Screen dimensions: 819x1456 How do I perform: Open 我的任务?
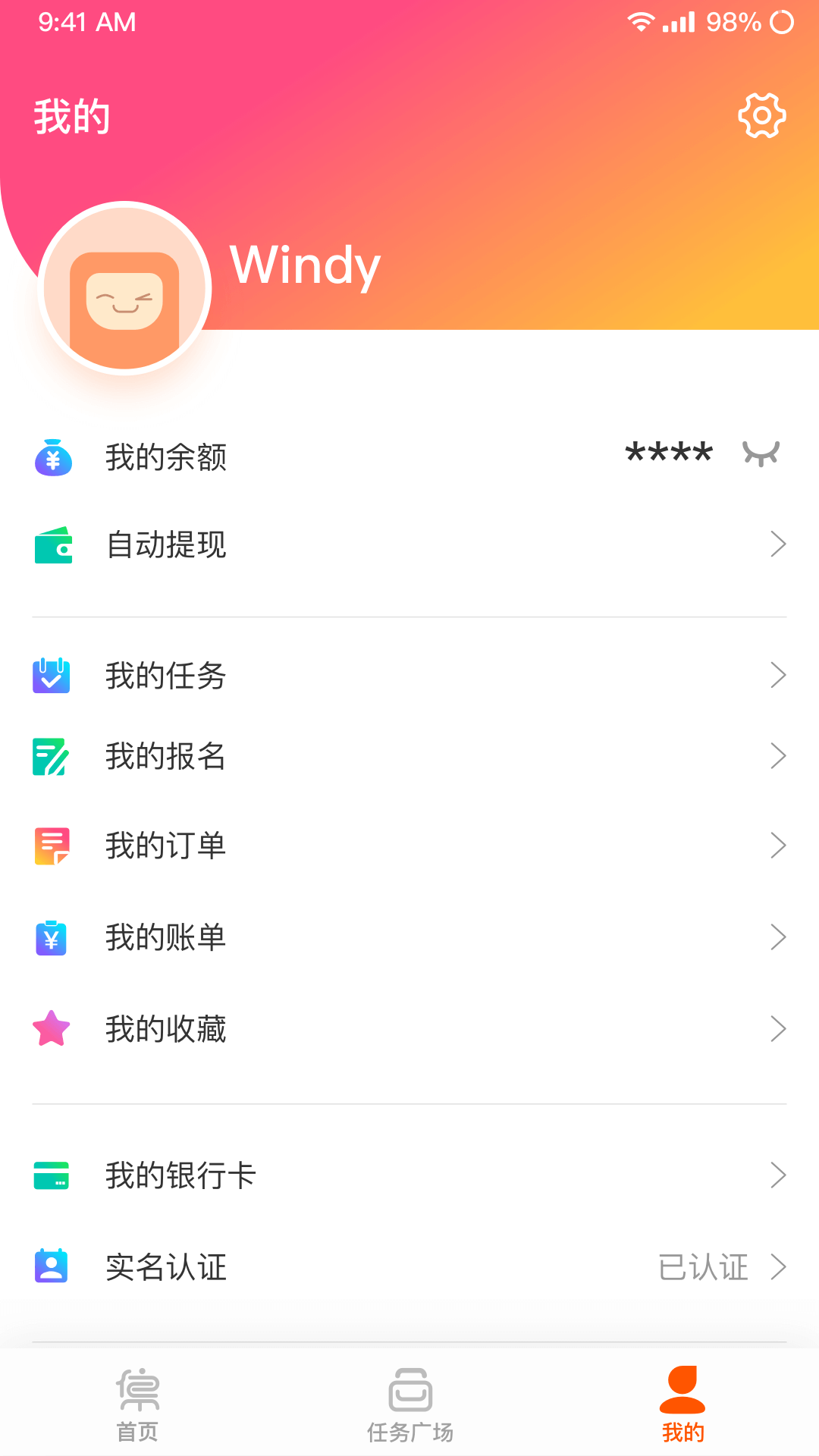tap(409, 675)
